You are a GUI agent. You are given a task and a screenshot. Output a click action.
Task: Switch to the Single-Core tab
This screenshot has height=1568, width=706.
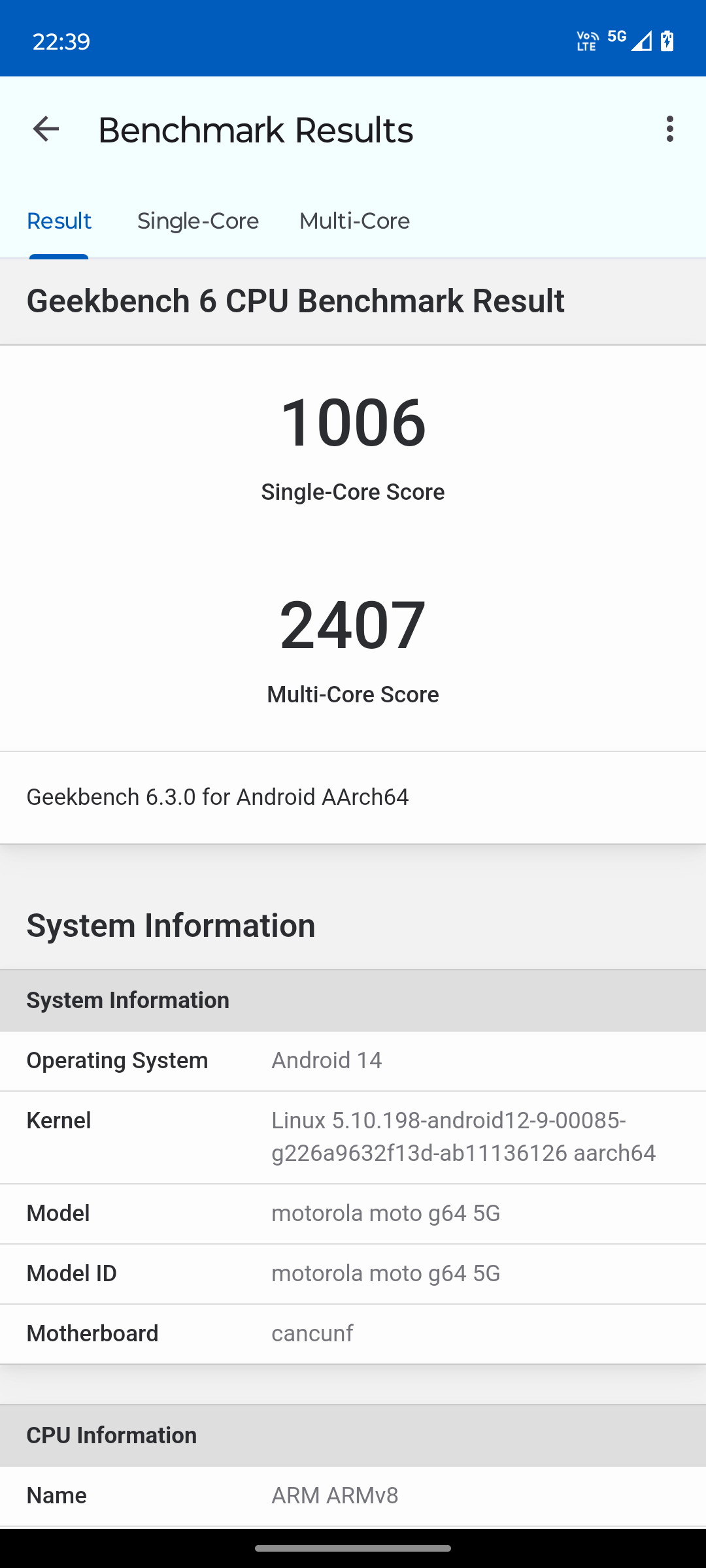(197, 221)
